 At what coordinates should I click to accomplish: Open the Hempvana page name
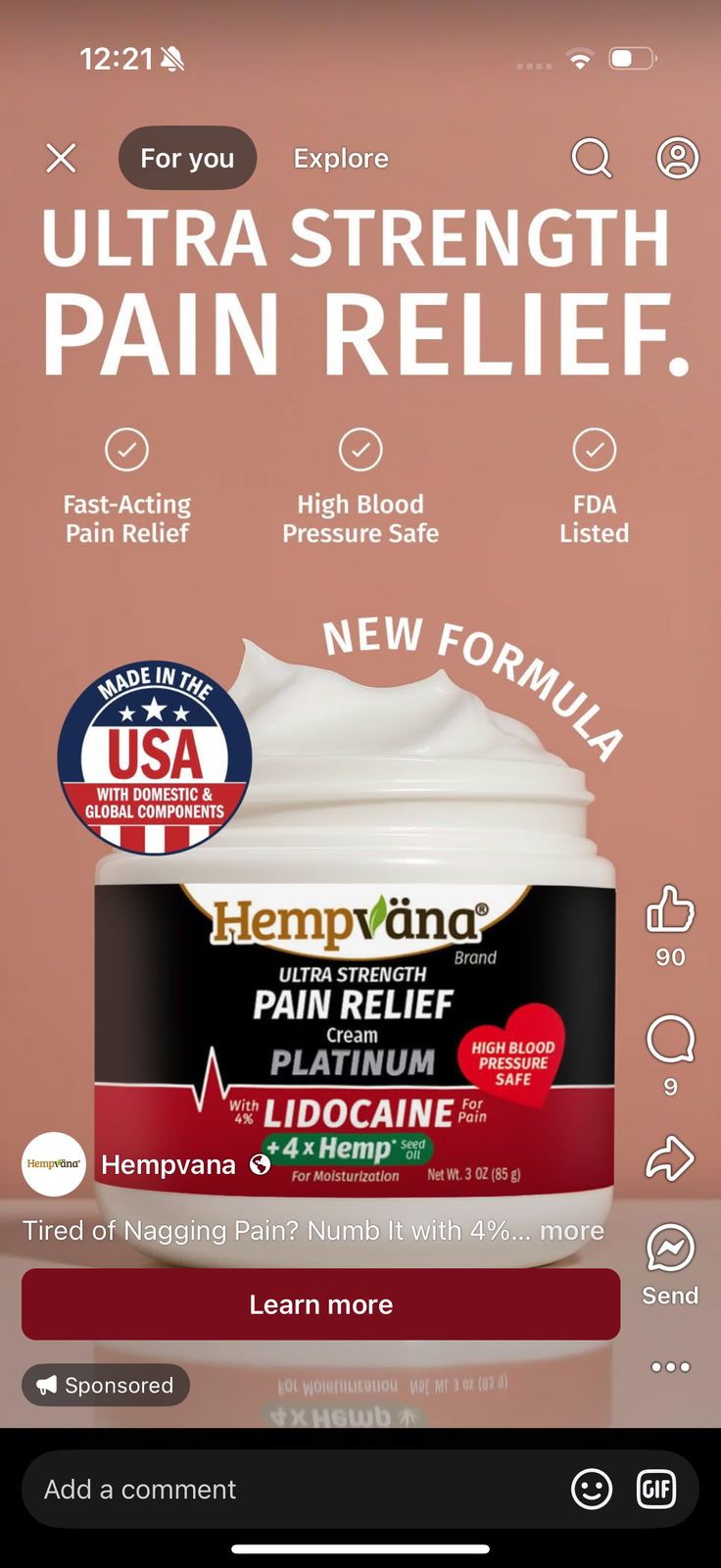[x=168, y=1164]
